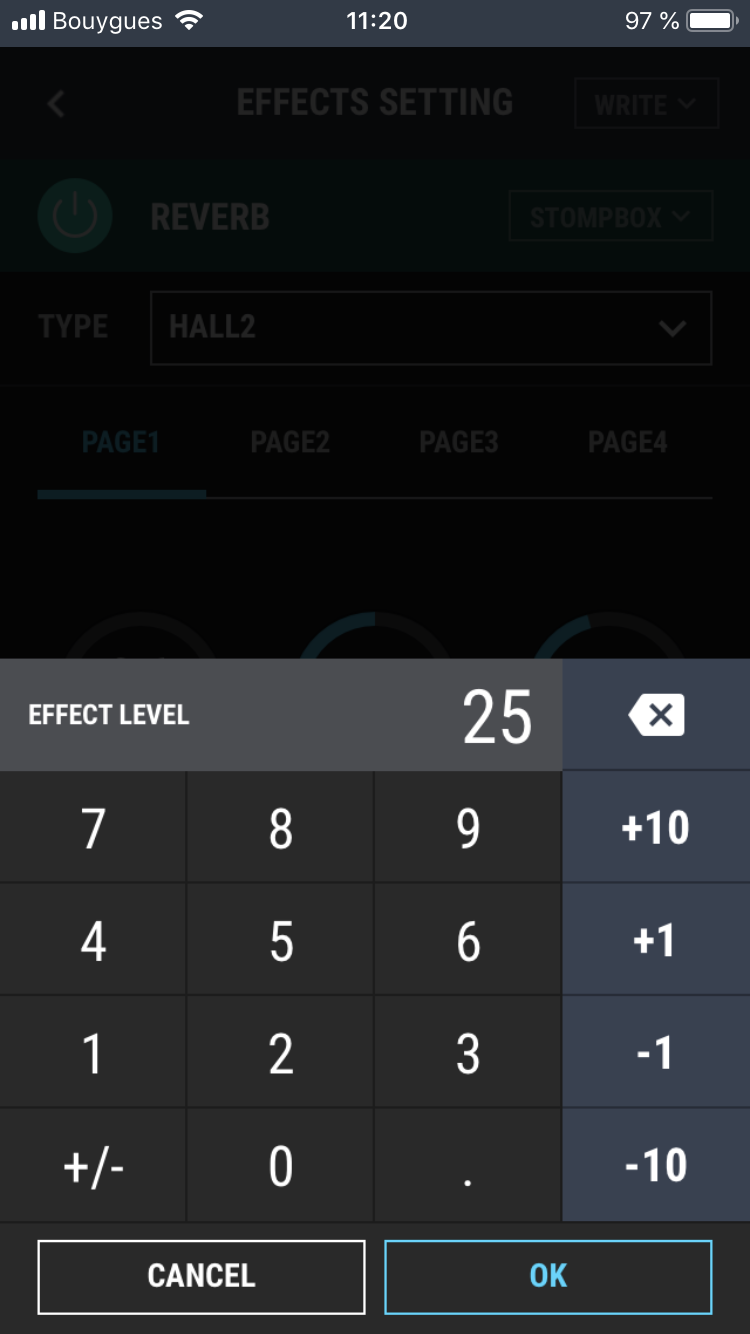
Task: Enter digit 1 on the keypad
Action: pyautogui.click(x=93, y=1053)
